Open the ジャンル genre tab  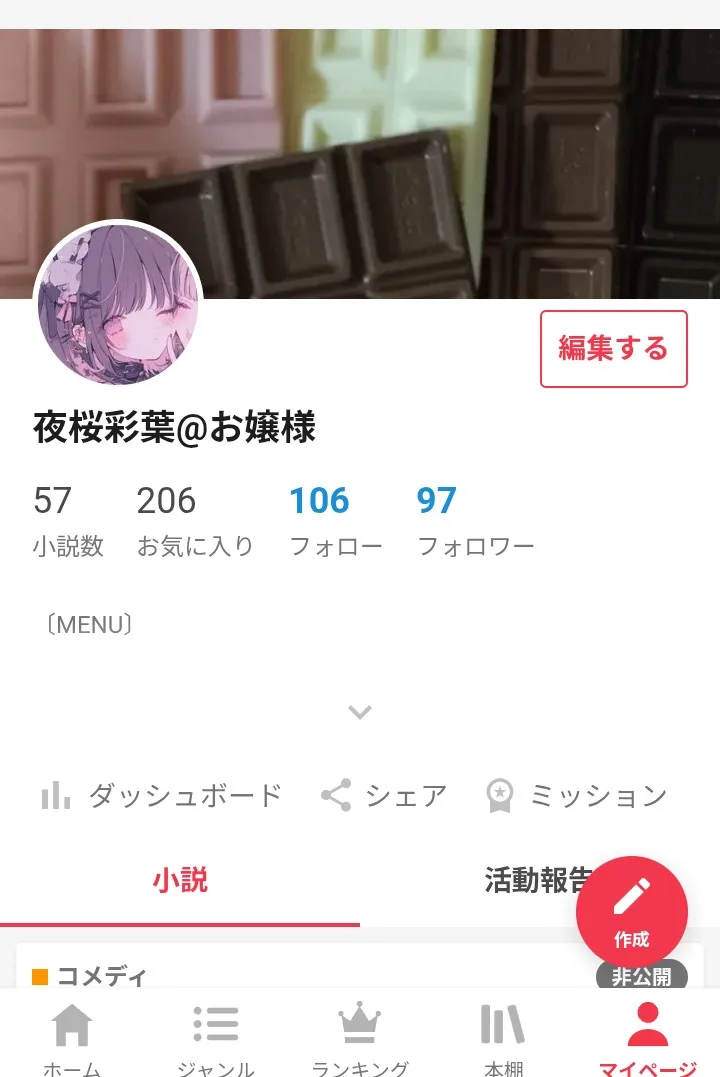pos(216,1037)
